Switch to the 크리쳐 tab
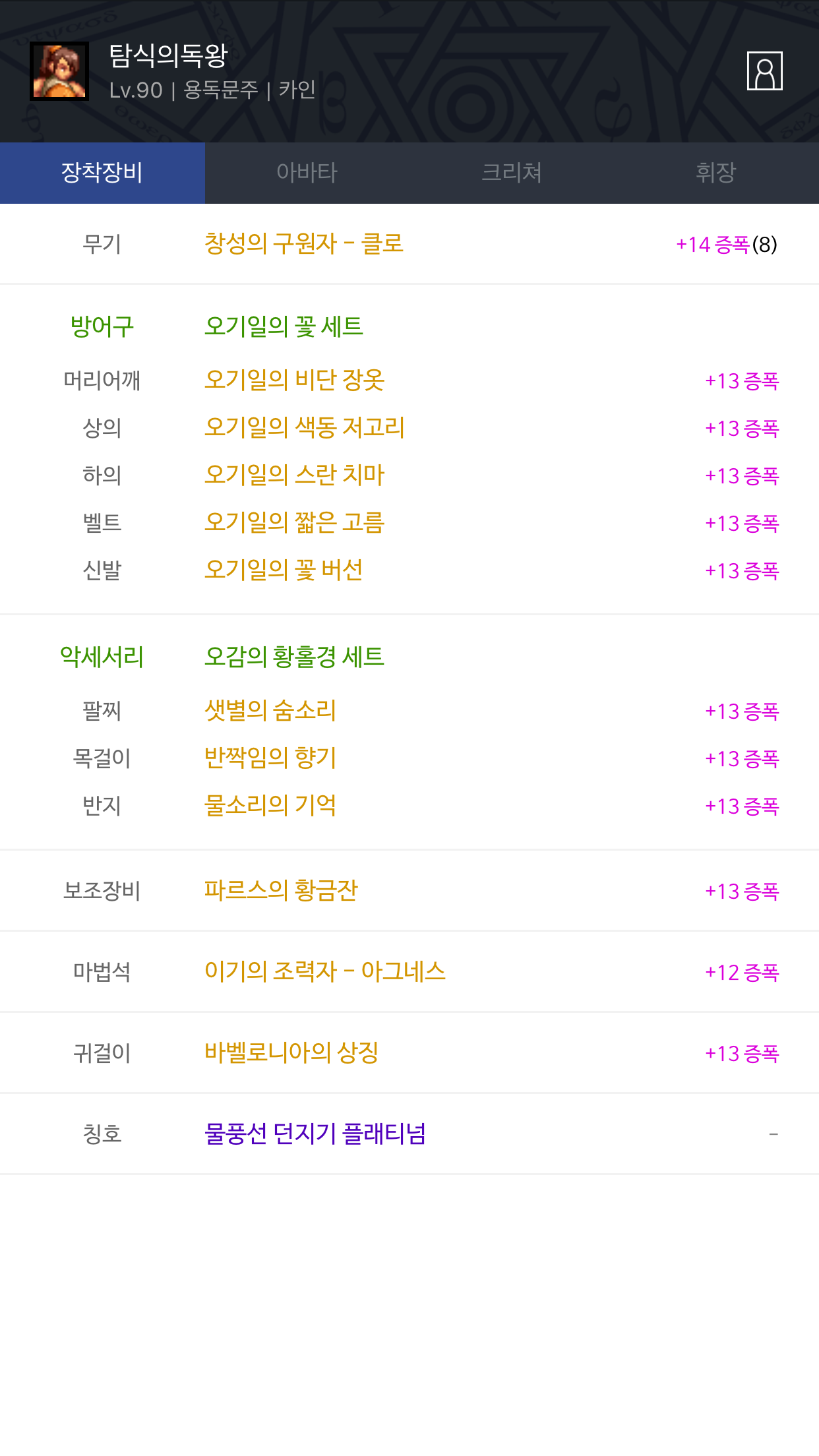819x1456 pixels. (512, 173)
